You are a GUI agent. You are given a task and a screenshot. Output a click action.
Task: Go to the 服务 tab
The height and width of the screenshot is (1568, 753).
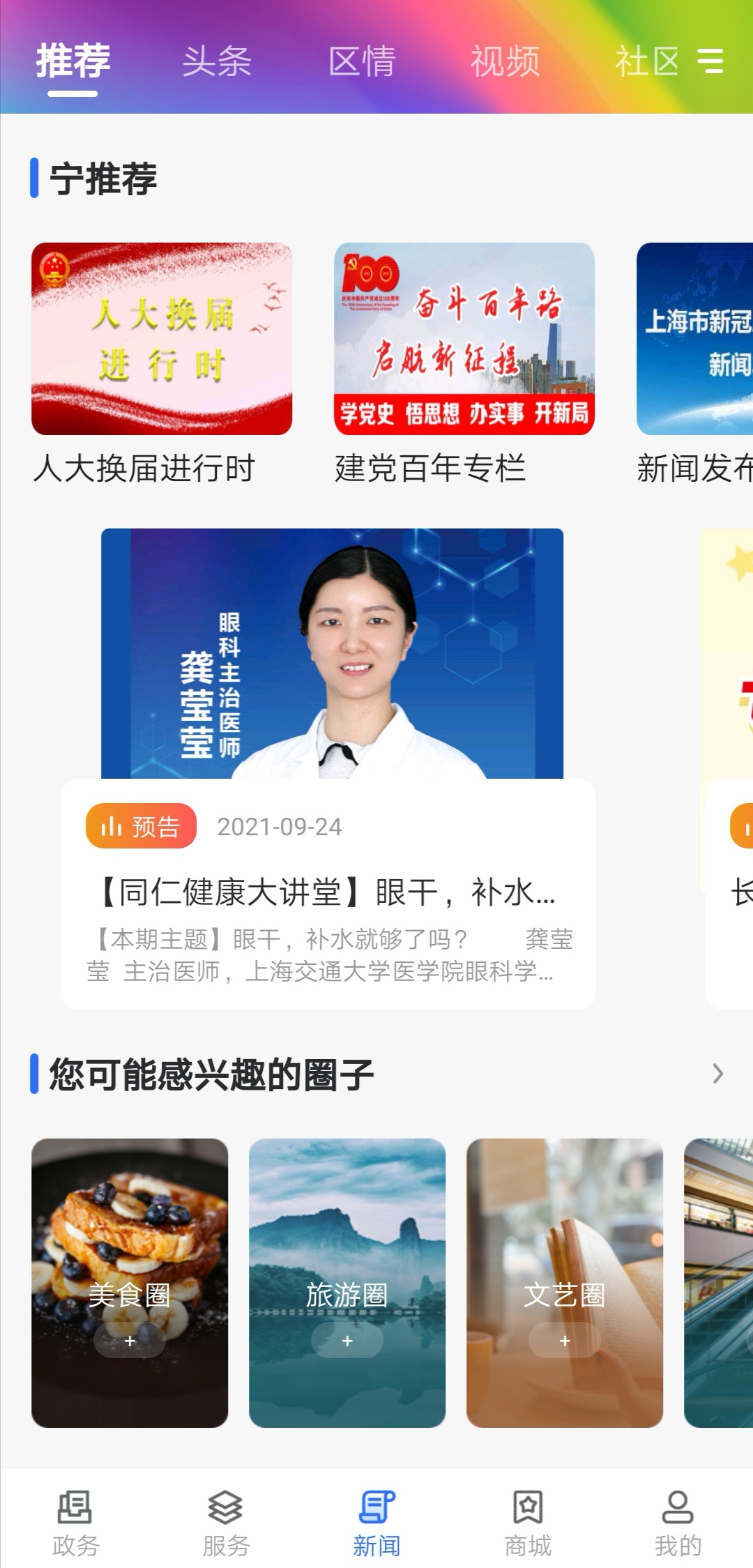226,1524
